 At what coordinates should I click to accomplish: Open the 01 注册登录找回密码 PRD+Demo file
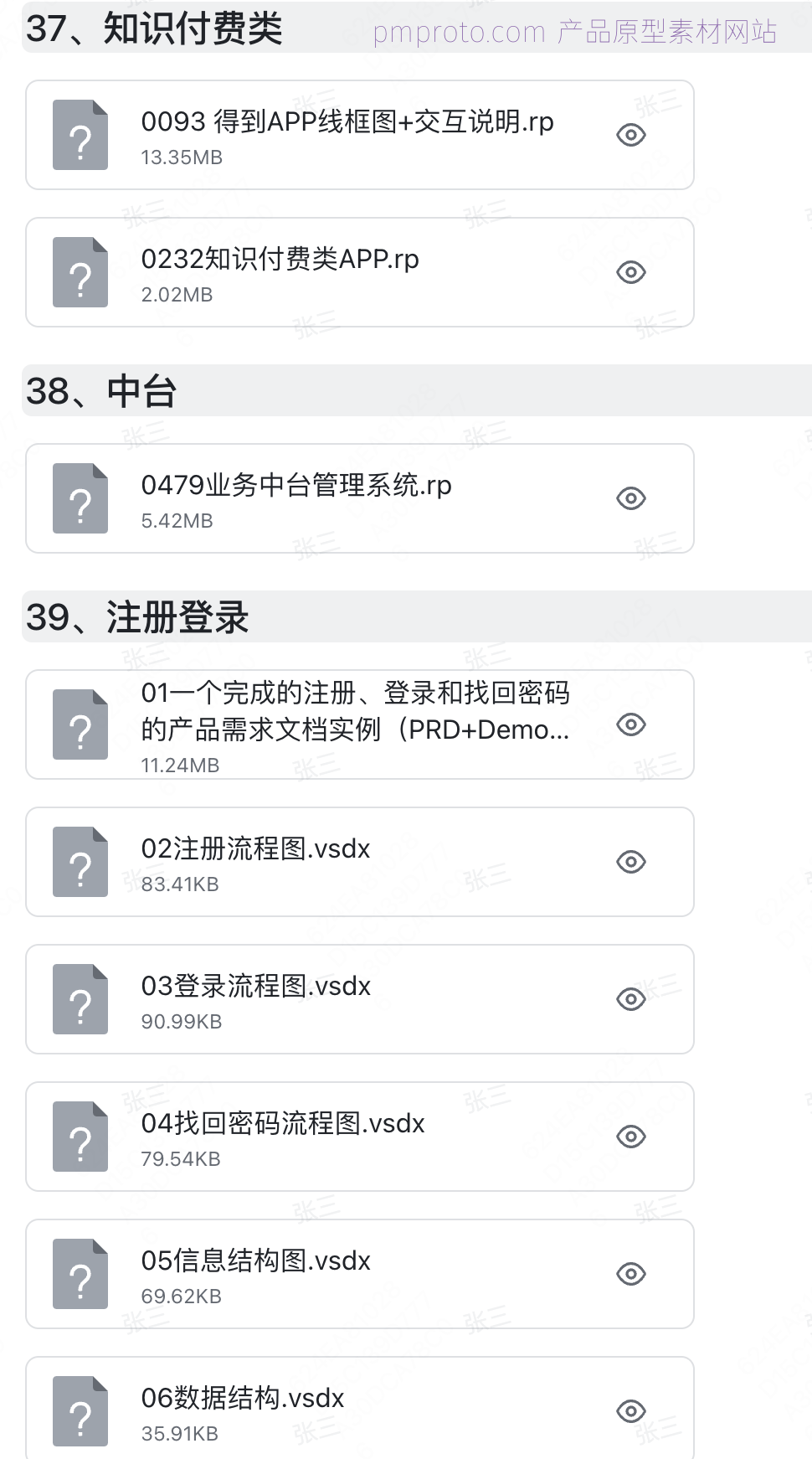point(360,724)
